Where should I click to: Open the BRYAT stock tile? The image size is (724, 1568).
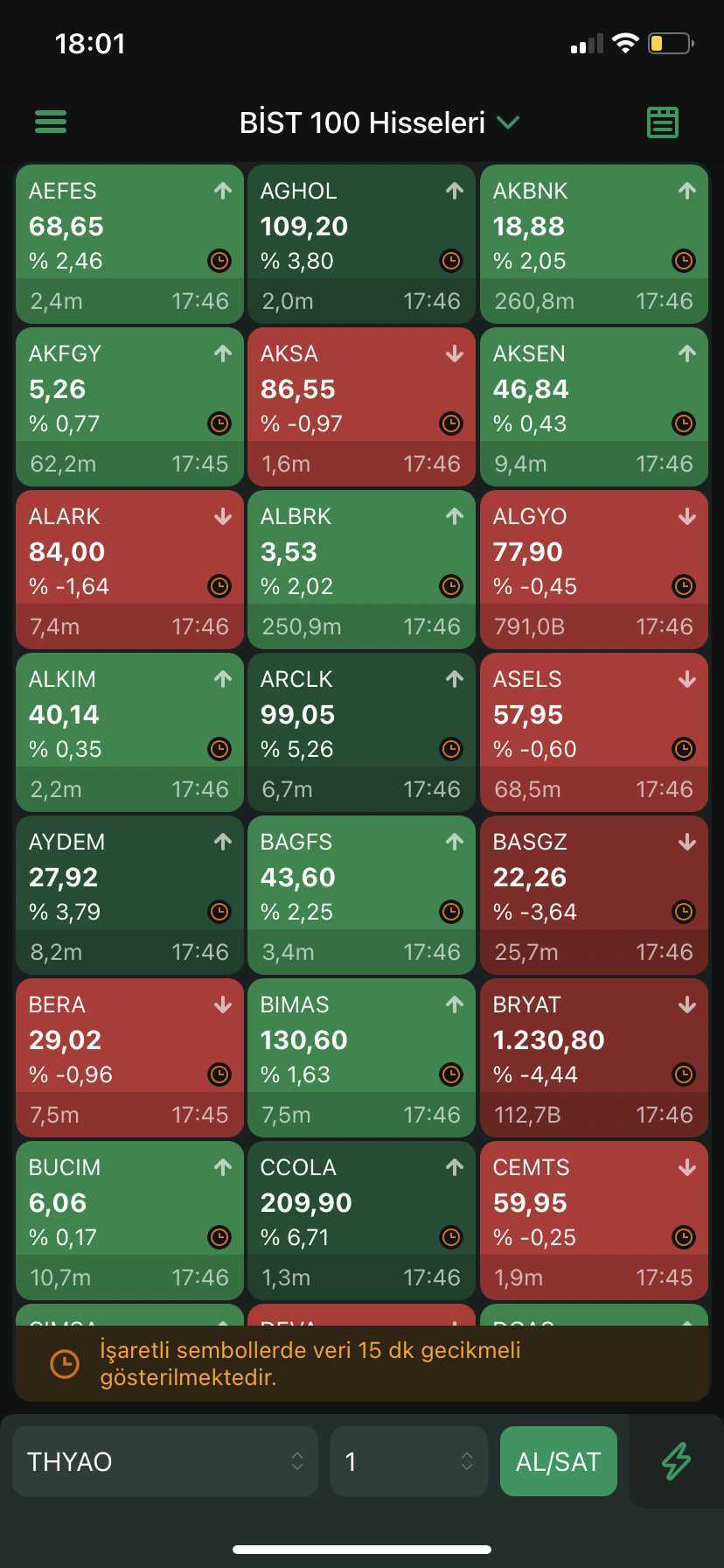[594, 1058]
